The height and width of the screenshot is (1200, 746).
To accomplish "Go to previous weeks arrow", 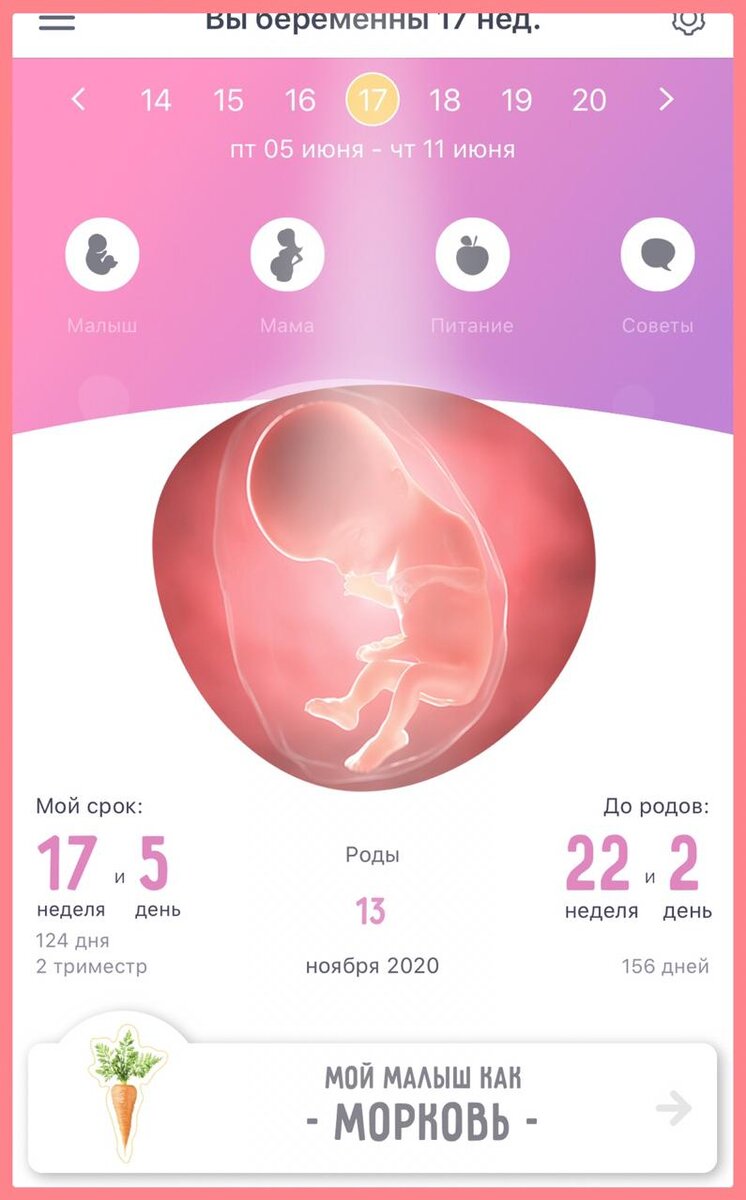I will point(79,99).
